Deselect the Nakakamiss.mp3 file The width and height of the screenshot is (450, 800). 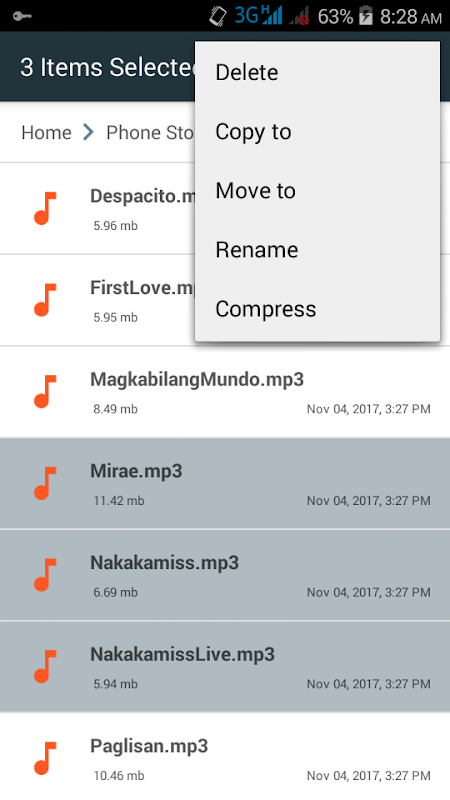click(225, 575)
